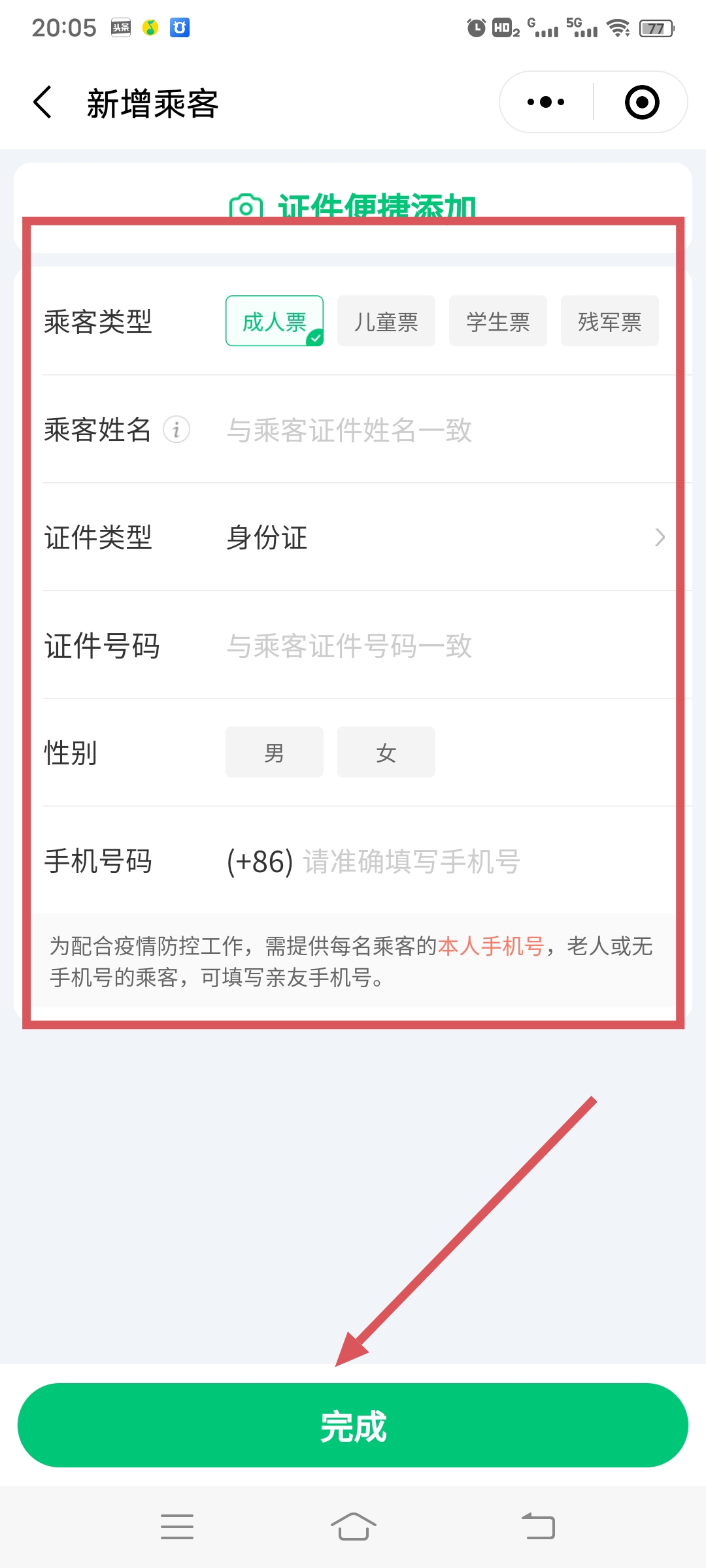
Task: Close the mini program via the circle icon
Action: coord(641,103)
